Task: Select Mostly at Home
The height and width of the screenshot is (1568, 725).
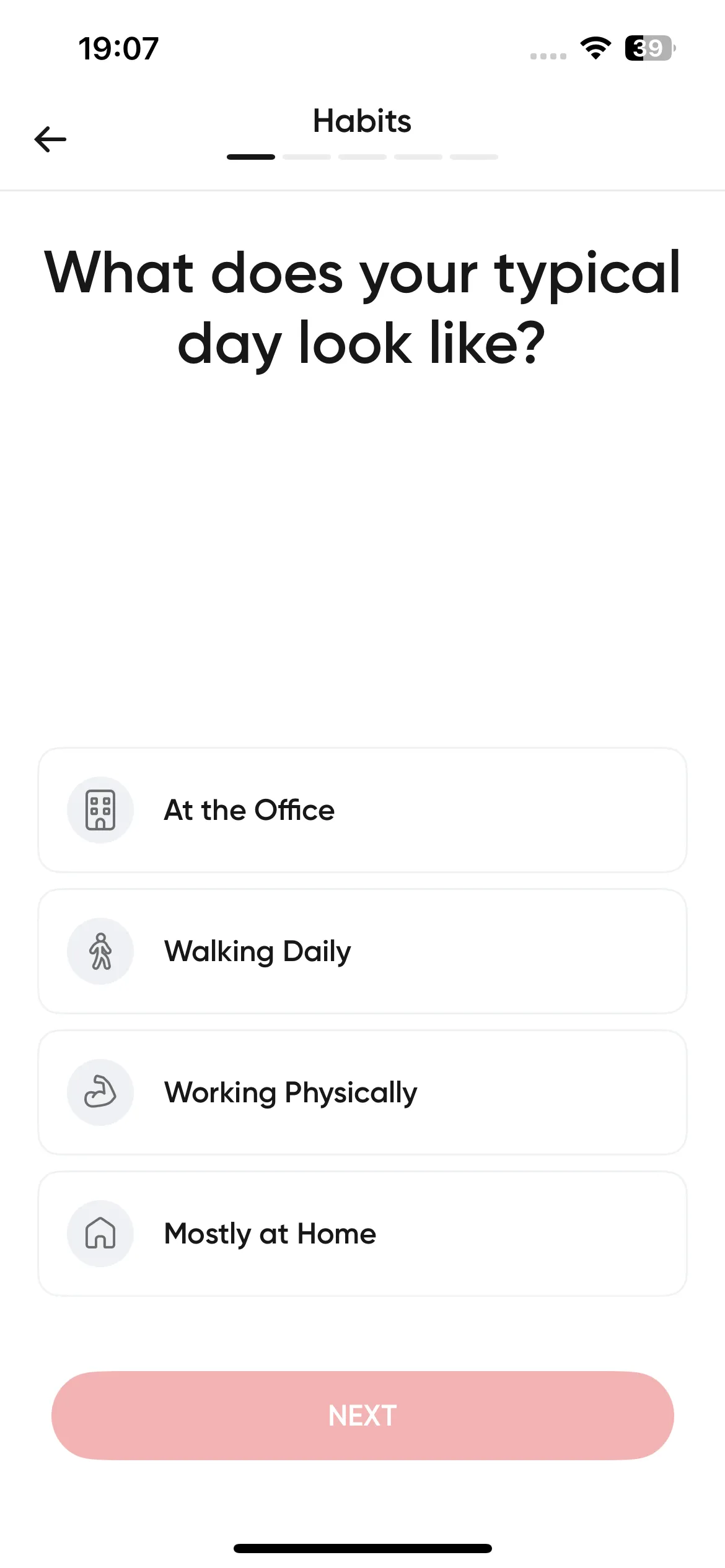Action: pyautogui.click(x=362, y=1234)
